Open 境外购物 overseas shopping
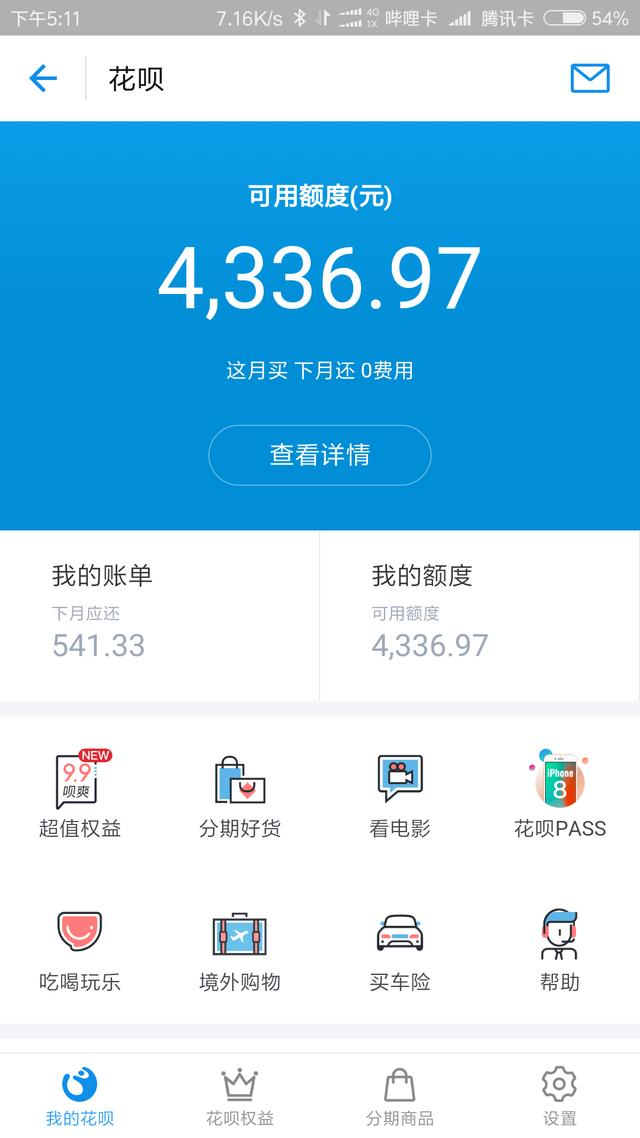640x1138 pixels. pos(240,949)
